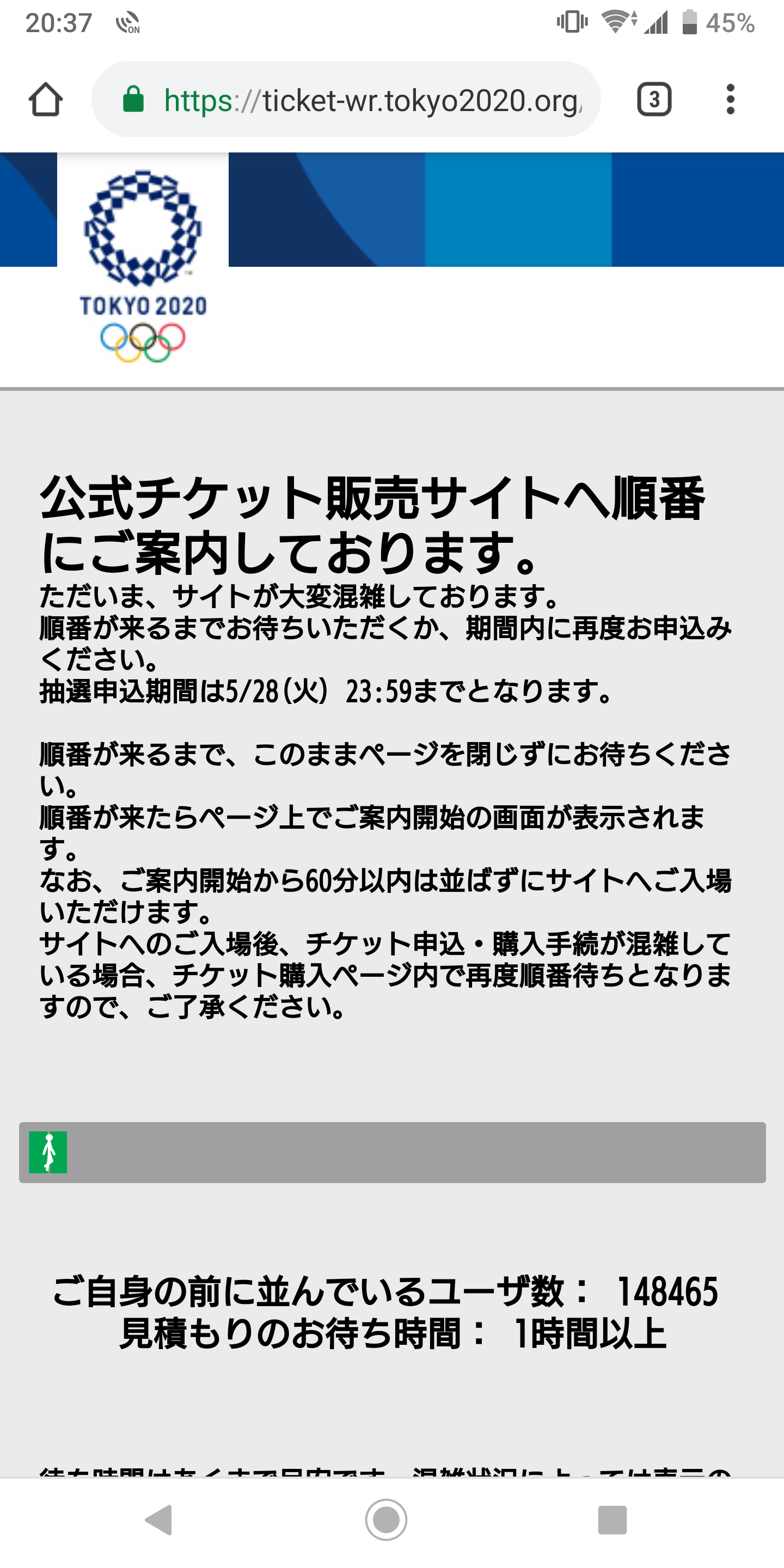Tap the URL address bar
This screenshot has height=1568, width=784.
(x=346, y=99)
